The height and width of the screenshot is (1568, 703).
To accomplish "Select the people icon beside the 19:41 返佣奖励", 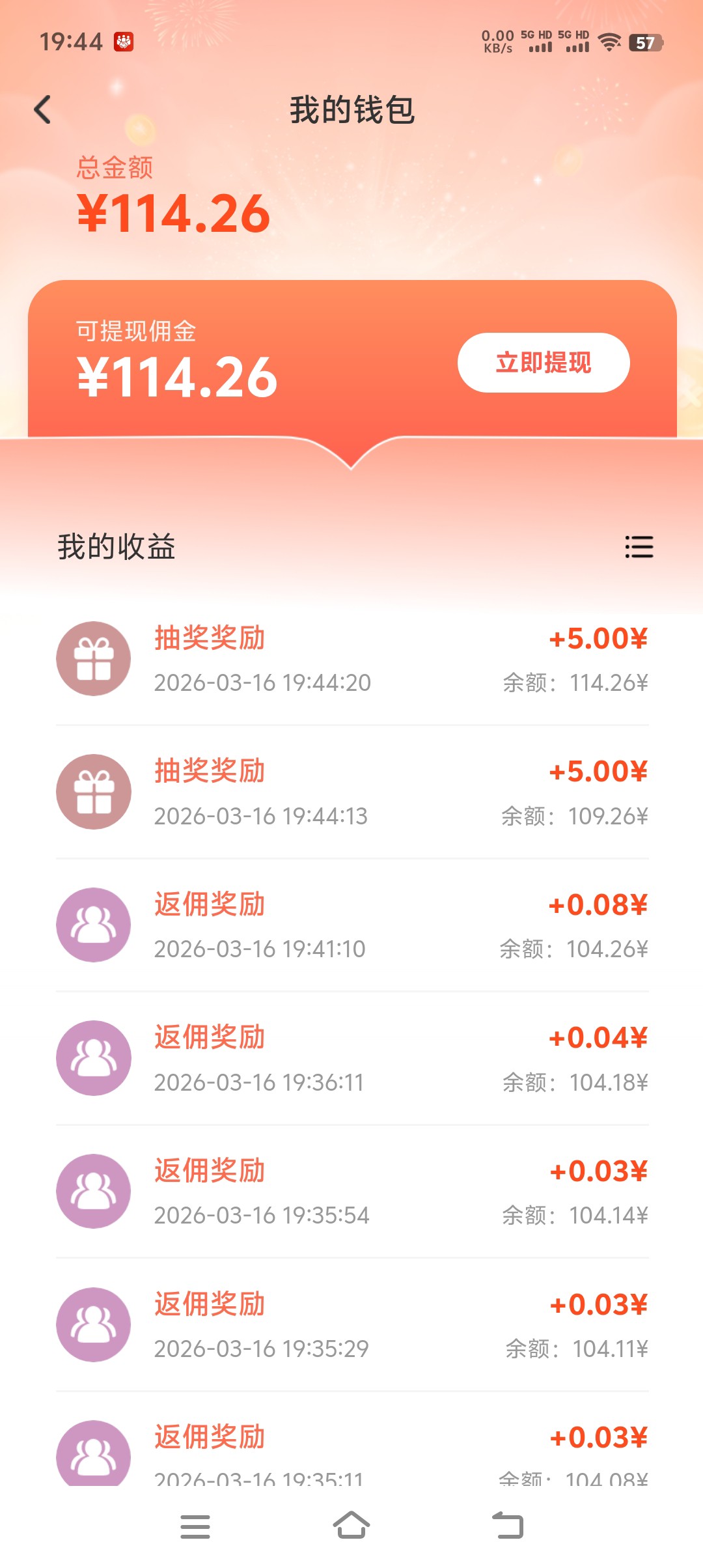I will pos(93,925).
